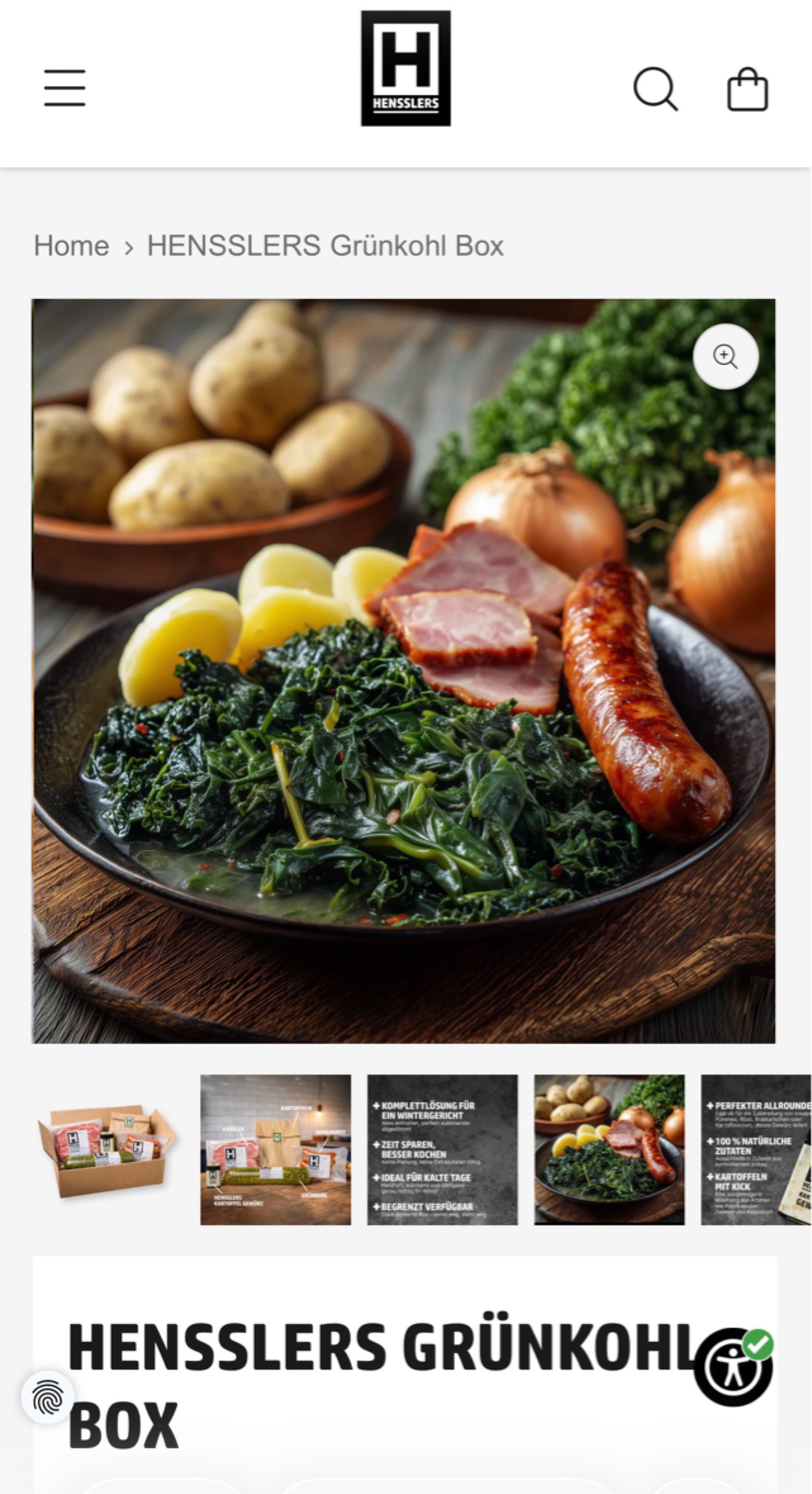The height and width of the screenshot is (1494, 812).
Task: Select the plated Grünkohl dish thumbnail
Action: 609,1150
